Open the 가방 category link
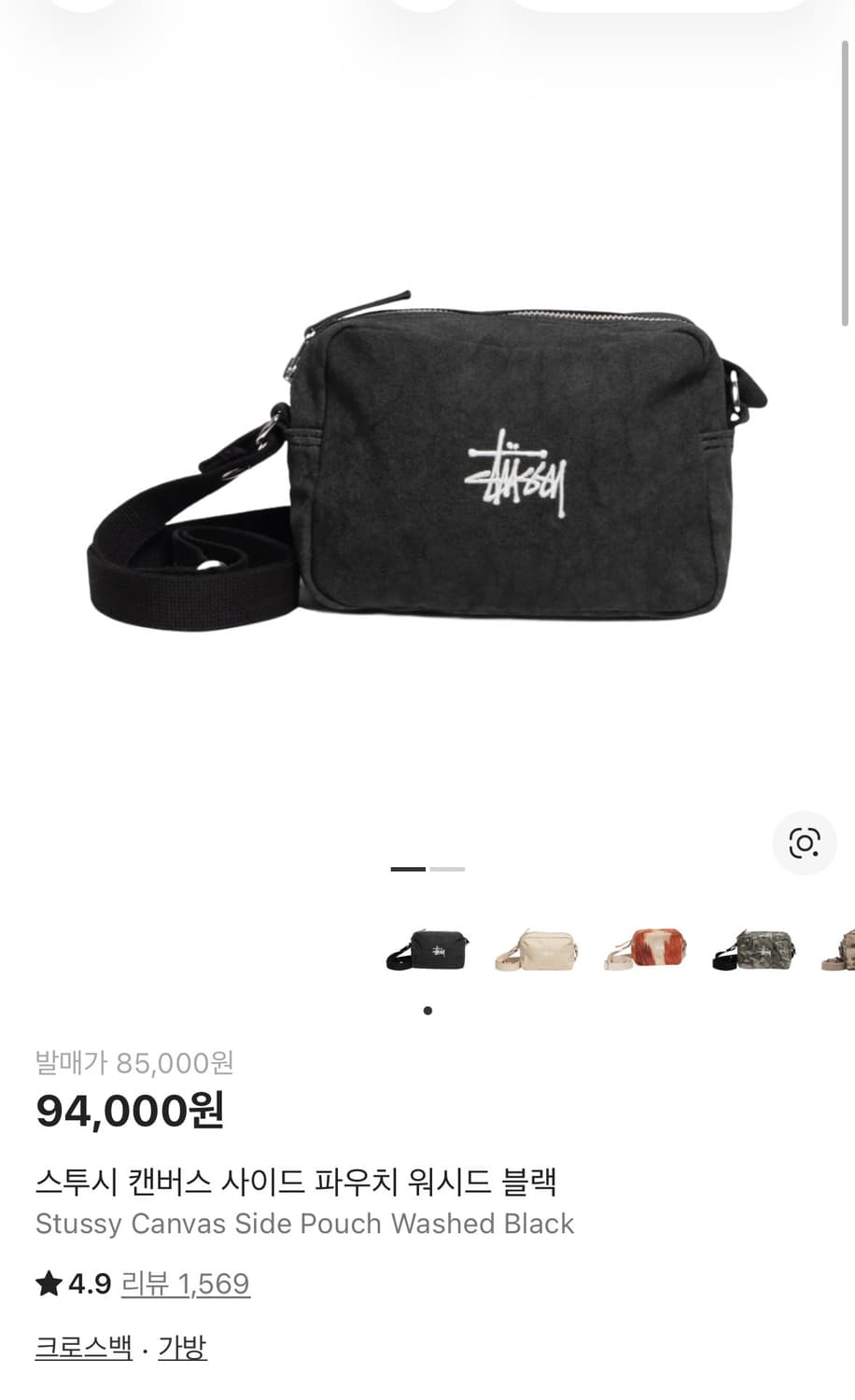The height and width of the screenshot is (1400, 855). 181,1347
